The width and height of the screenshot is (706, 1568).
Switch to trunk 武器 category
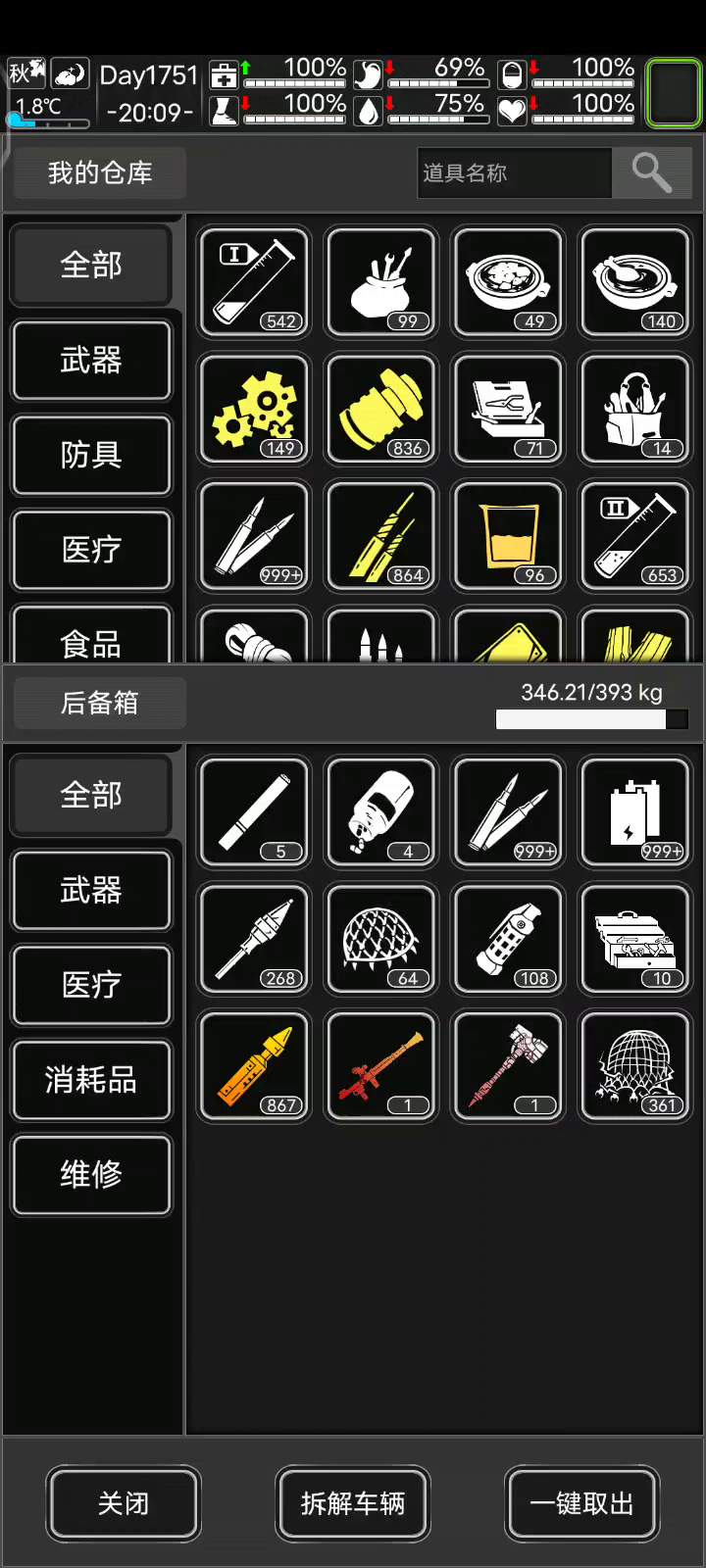91,890
